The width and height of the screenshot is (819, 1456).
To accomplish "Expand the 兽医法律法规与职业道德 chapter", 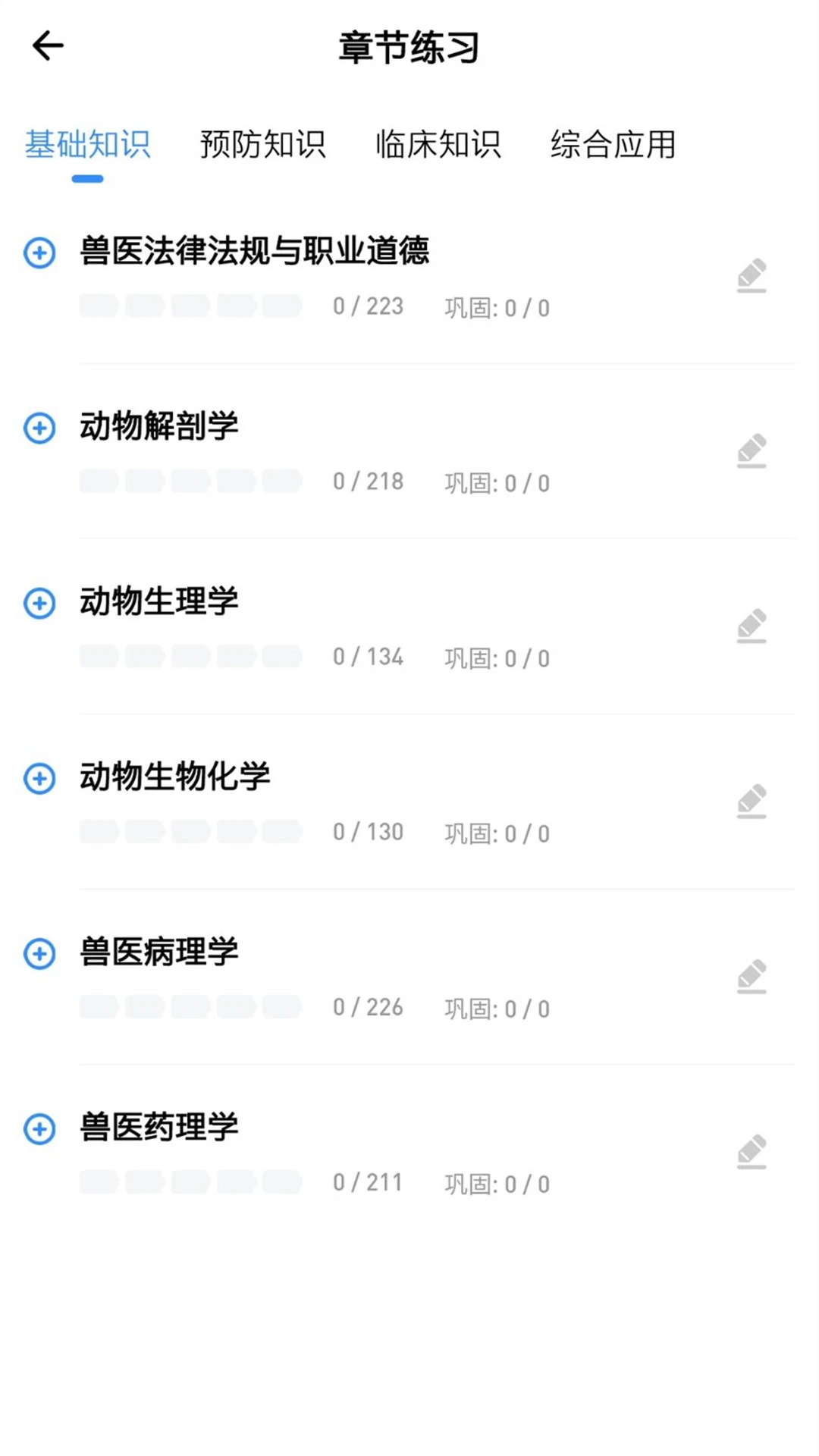I will 39,253.
